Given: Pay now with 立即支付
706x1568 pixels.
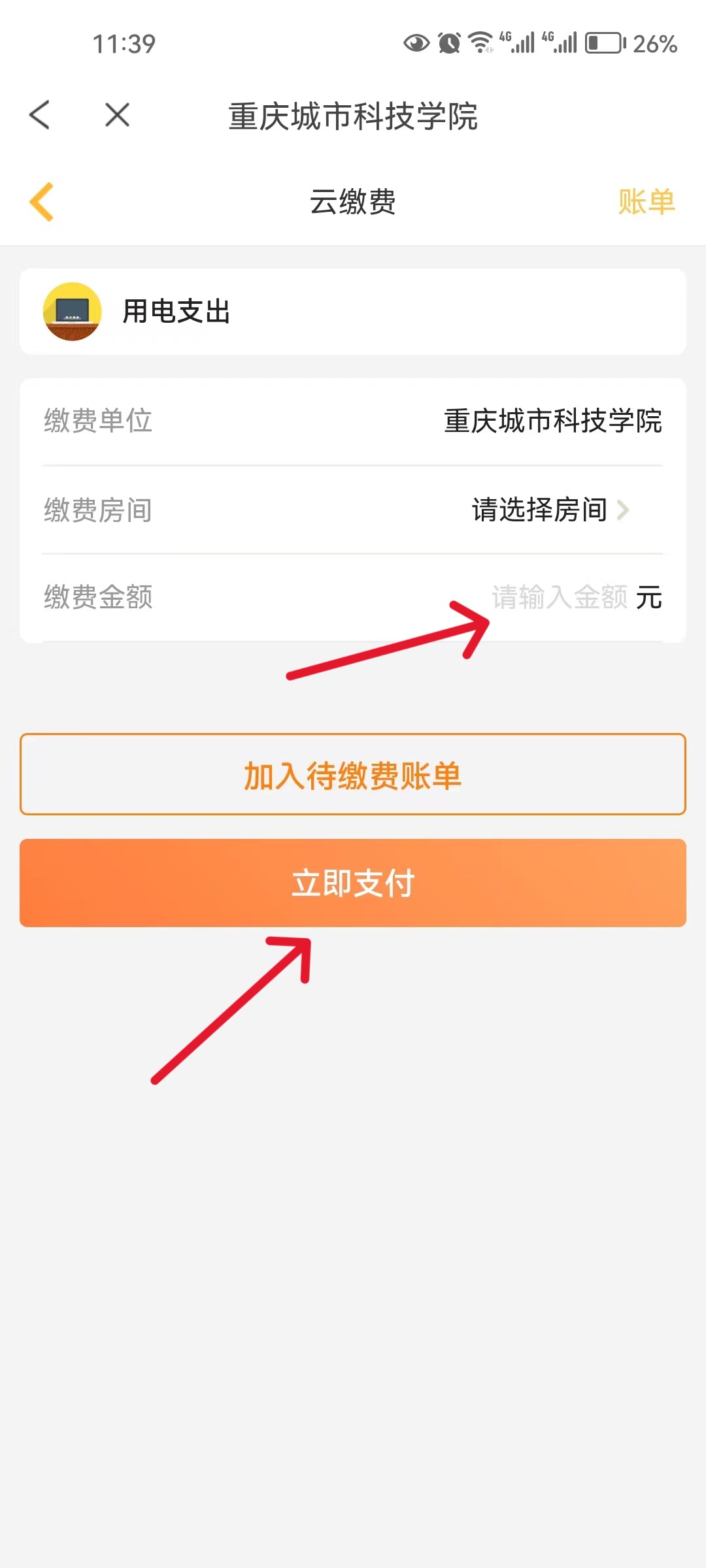Looking at the screenshot, I should [x=353, y=883].
